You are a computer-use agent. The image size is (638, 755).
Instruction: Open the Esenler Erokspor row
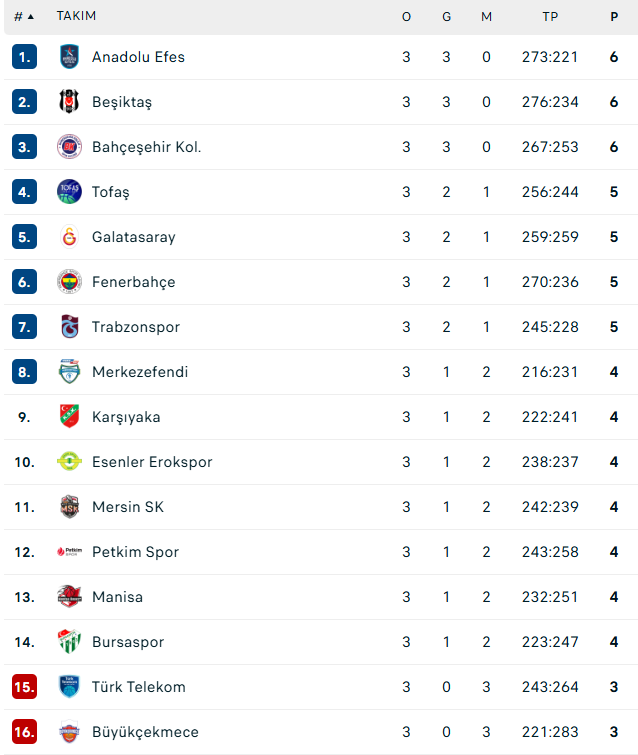tap(152, 462)
